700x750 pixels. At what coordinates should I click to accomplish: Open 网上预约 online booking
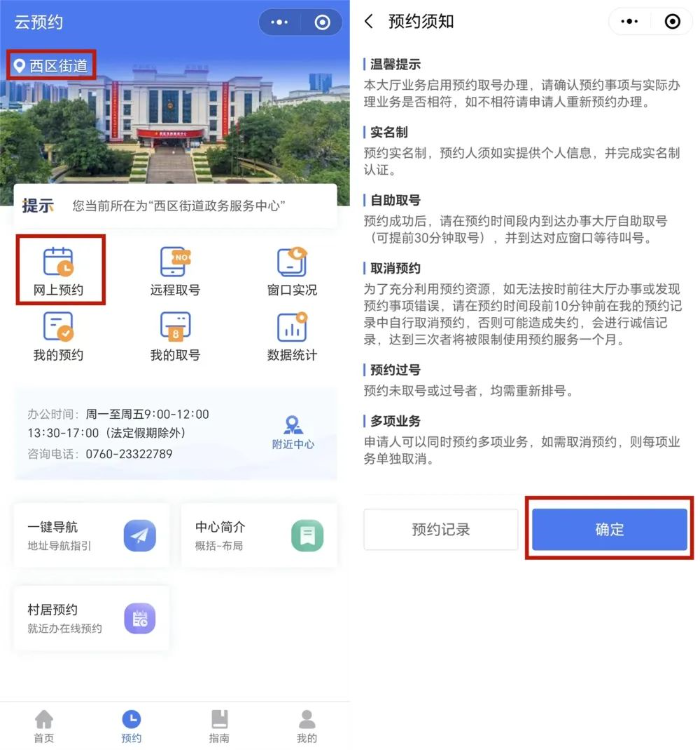(58, 272)
